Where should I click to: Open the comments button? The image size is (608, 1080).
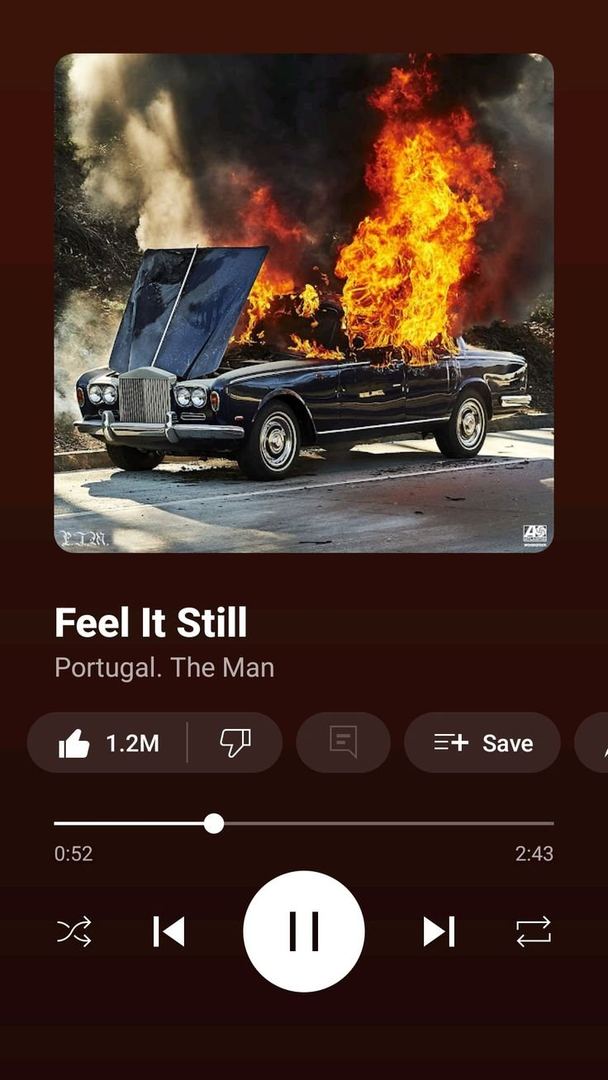tap(343, 742)
